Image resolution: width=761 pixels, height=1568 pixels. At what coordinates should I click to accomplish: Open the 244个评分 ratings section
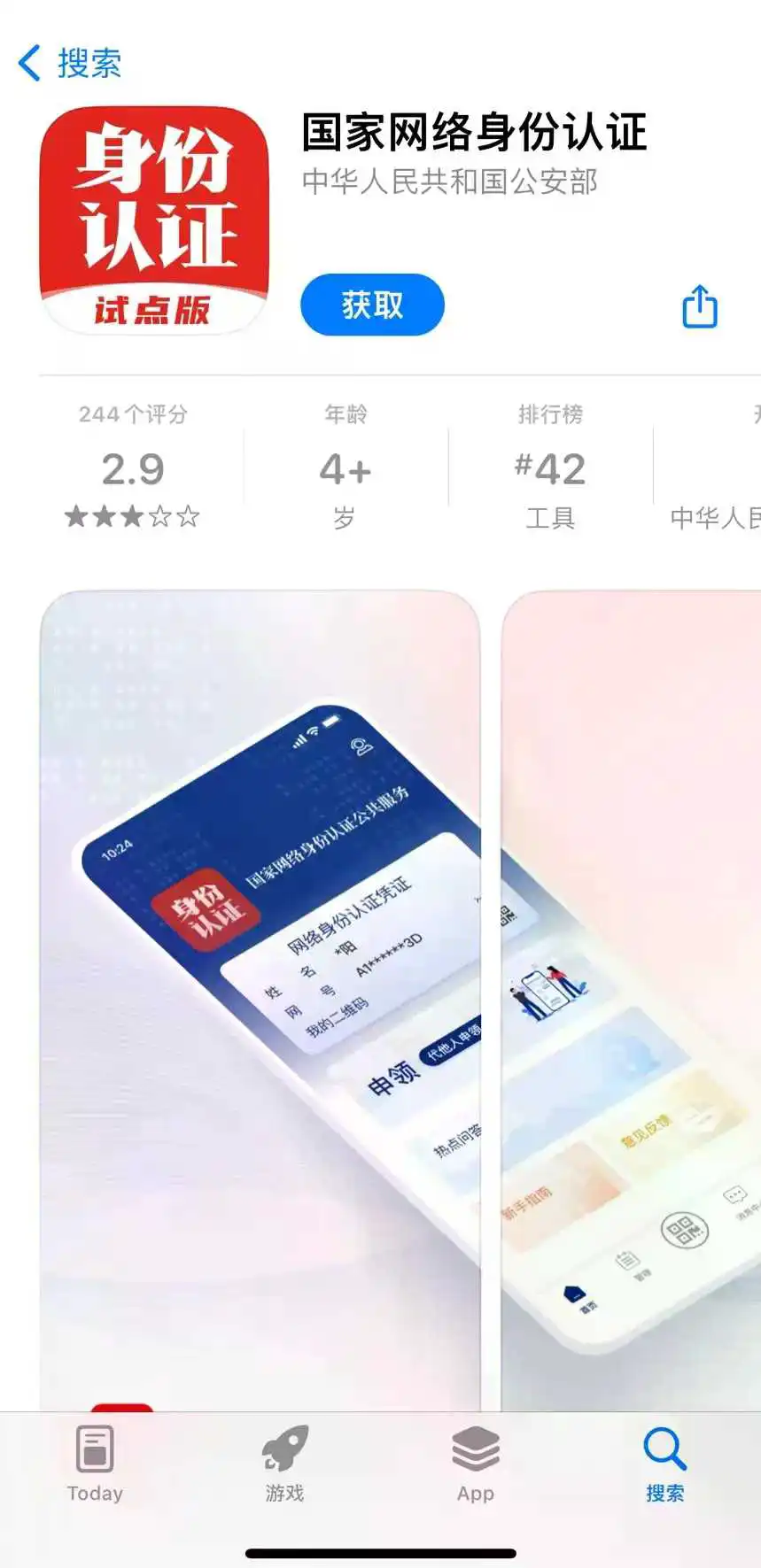[x=133, y=467]
